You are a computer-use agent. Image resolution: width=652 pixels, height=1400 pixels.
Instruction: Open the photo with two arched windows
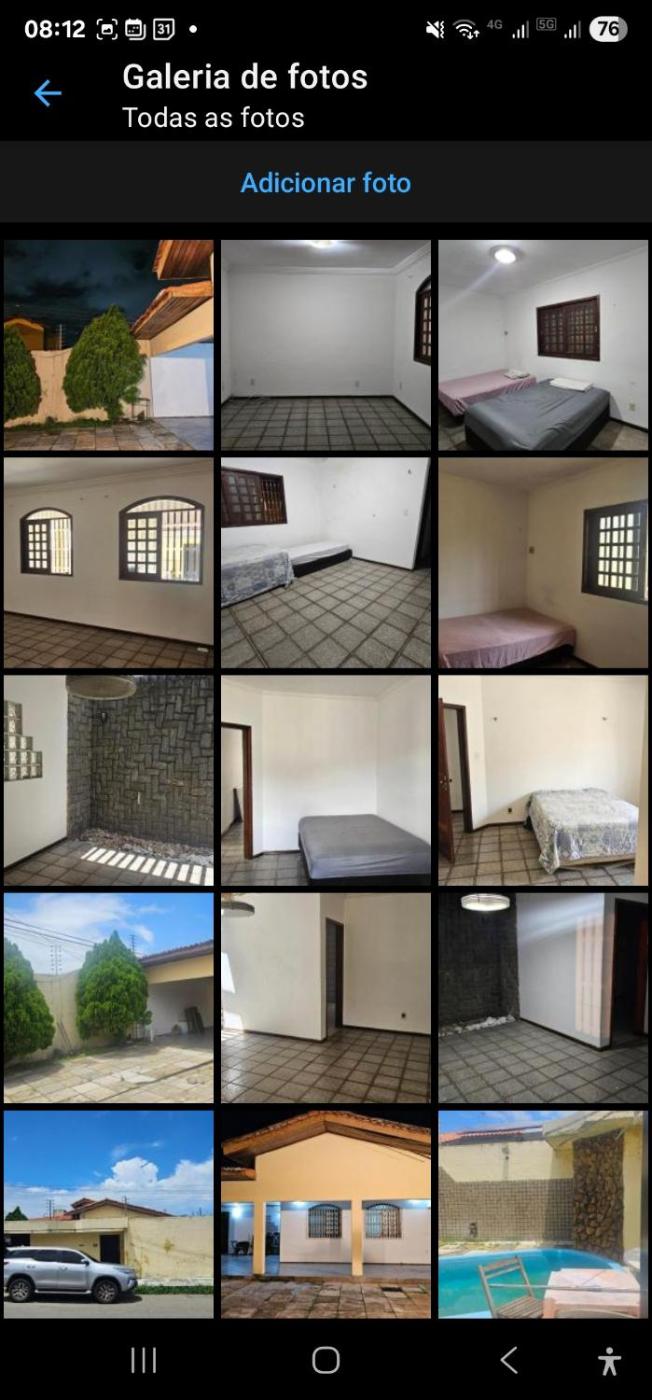pos(109,563)
